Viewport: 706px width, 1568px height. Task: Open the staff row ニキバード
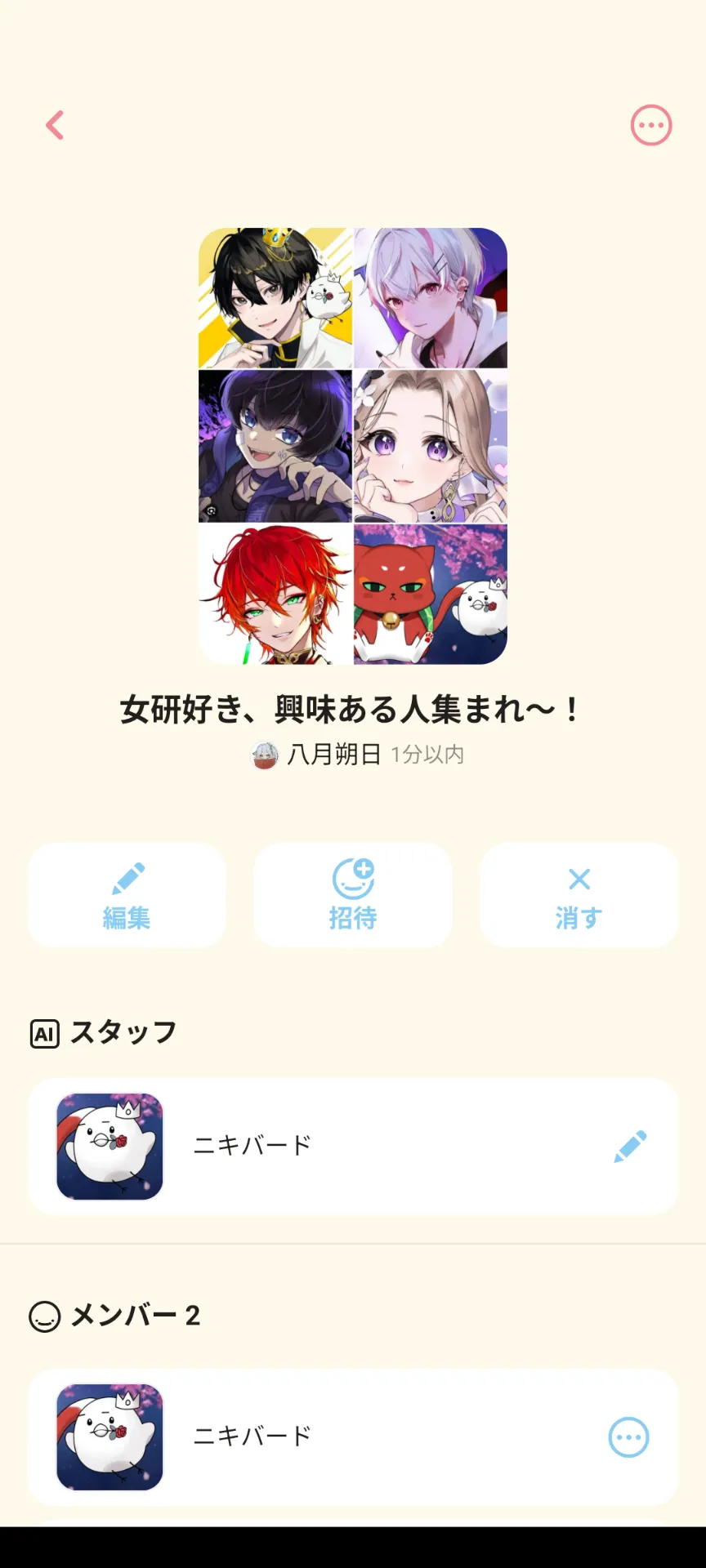[x=353, y=1147]
